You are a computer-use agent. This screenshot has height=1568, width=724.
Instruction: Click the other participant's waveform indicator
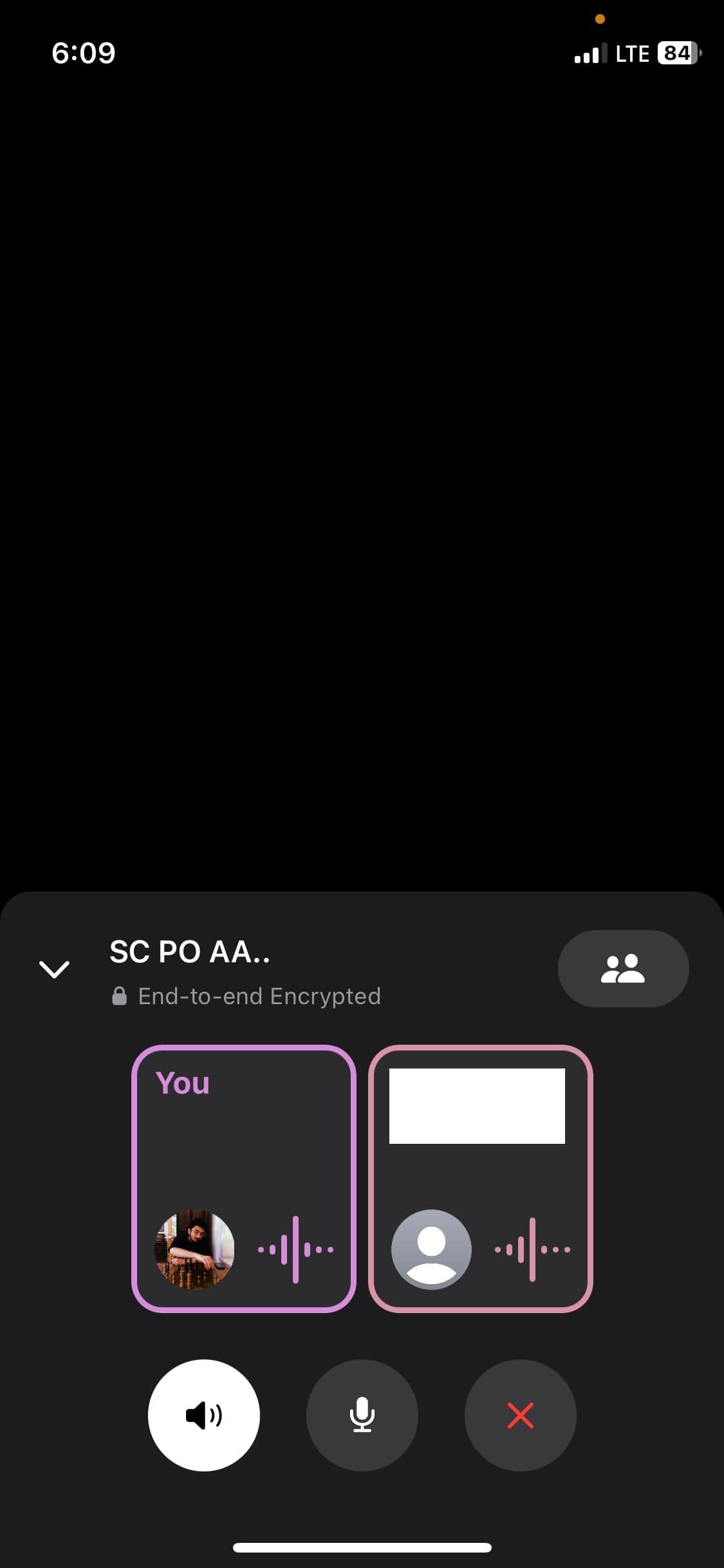pos(530,1249)
